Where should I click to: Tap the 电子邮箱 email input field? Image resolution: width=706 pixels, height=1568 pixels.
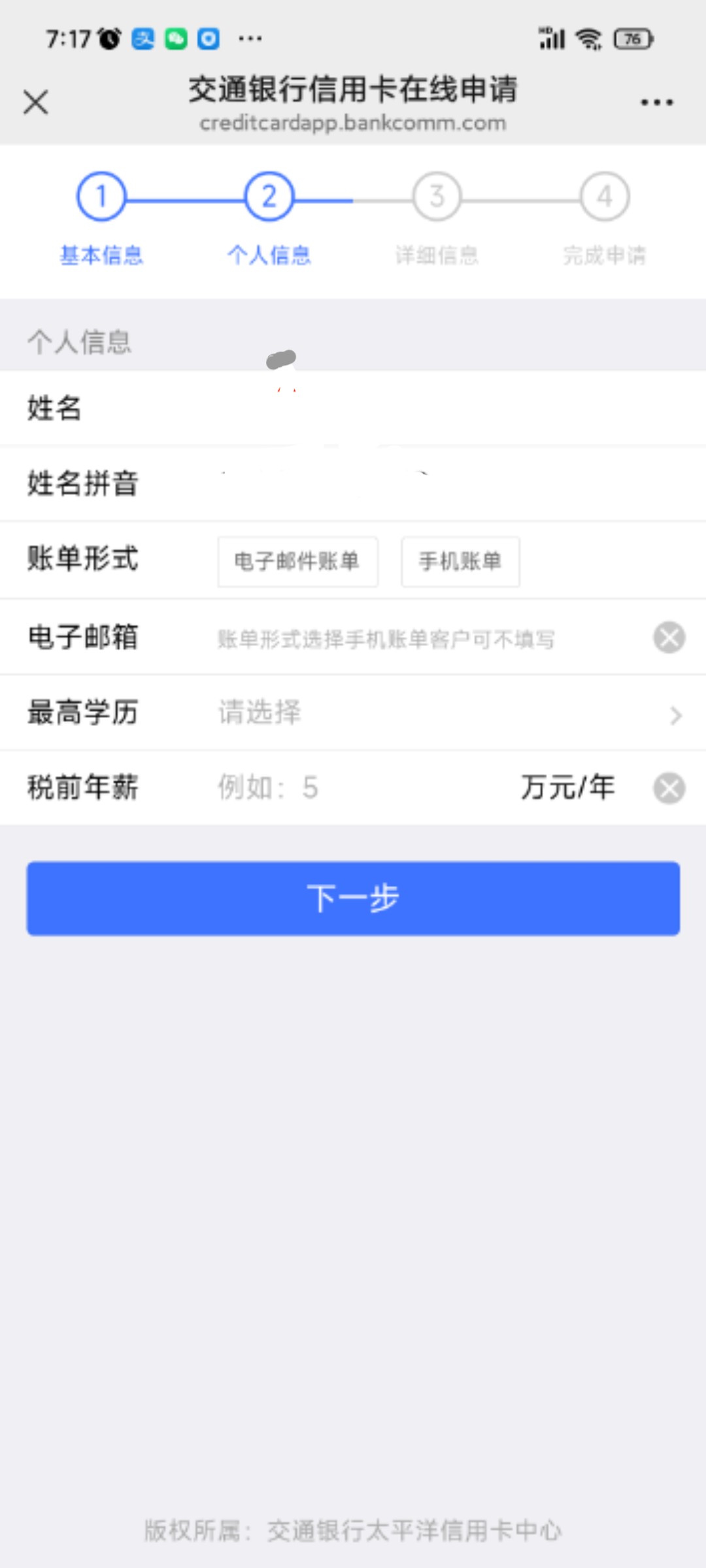point(418,638)
